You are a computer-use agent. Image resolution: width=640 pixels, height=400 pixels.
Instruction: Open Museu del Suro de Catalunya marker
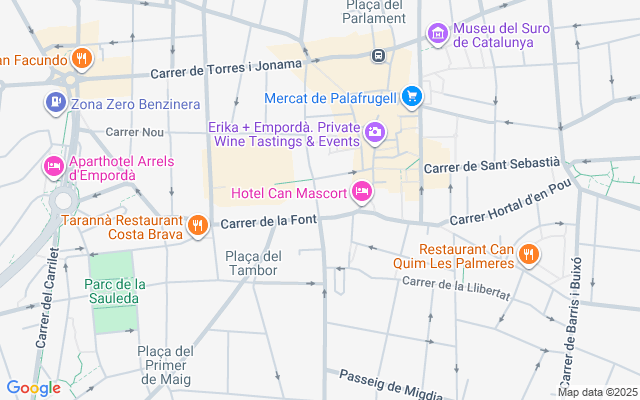point(437,35)
